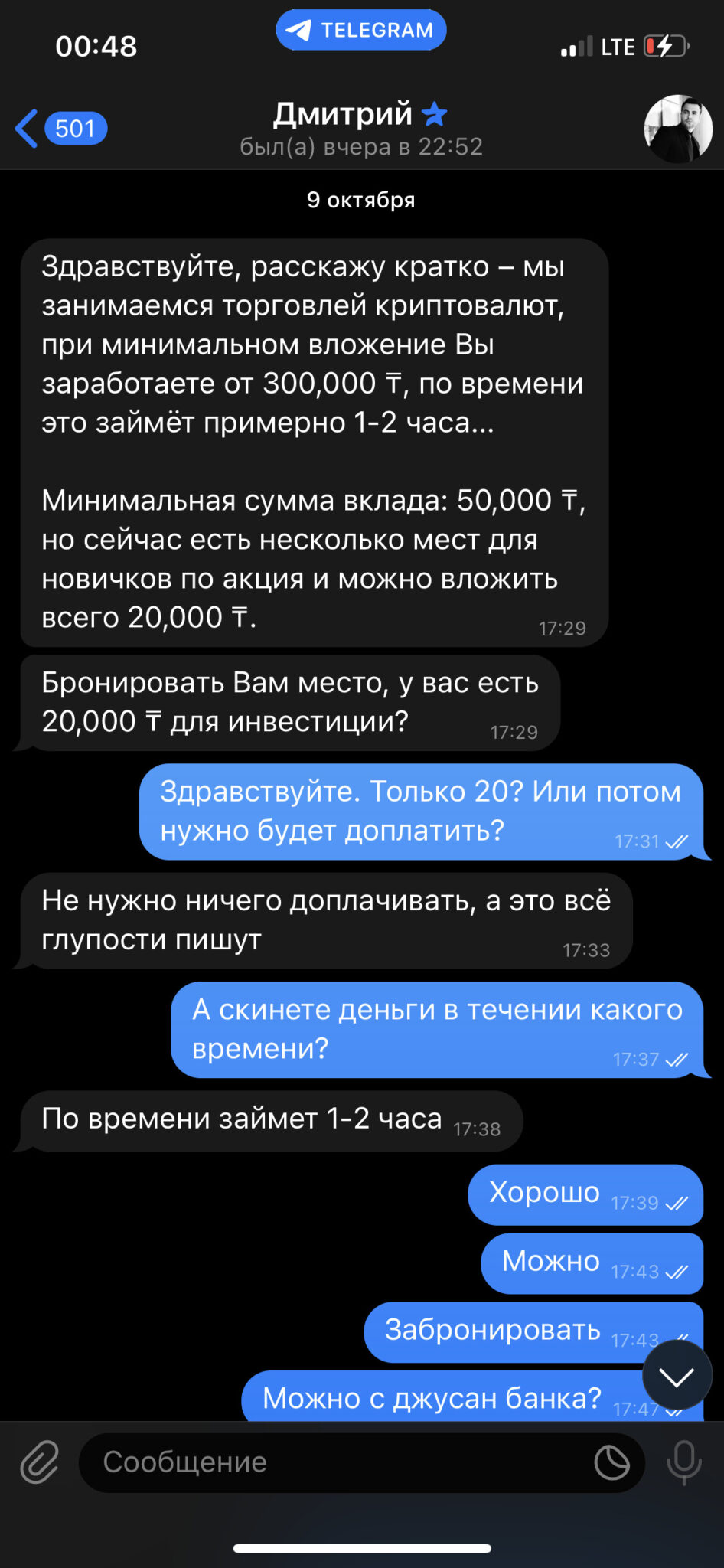Open Дмитрий's contact info from the header

click(x=360, y=129)
